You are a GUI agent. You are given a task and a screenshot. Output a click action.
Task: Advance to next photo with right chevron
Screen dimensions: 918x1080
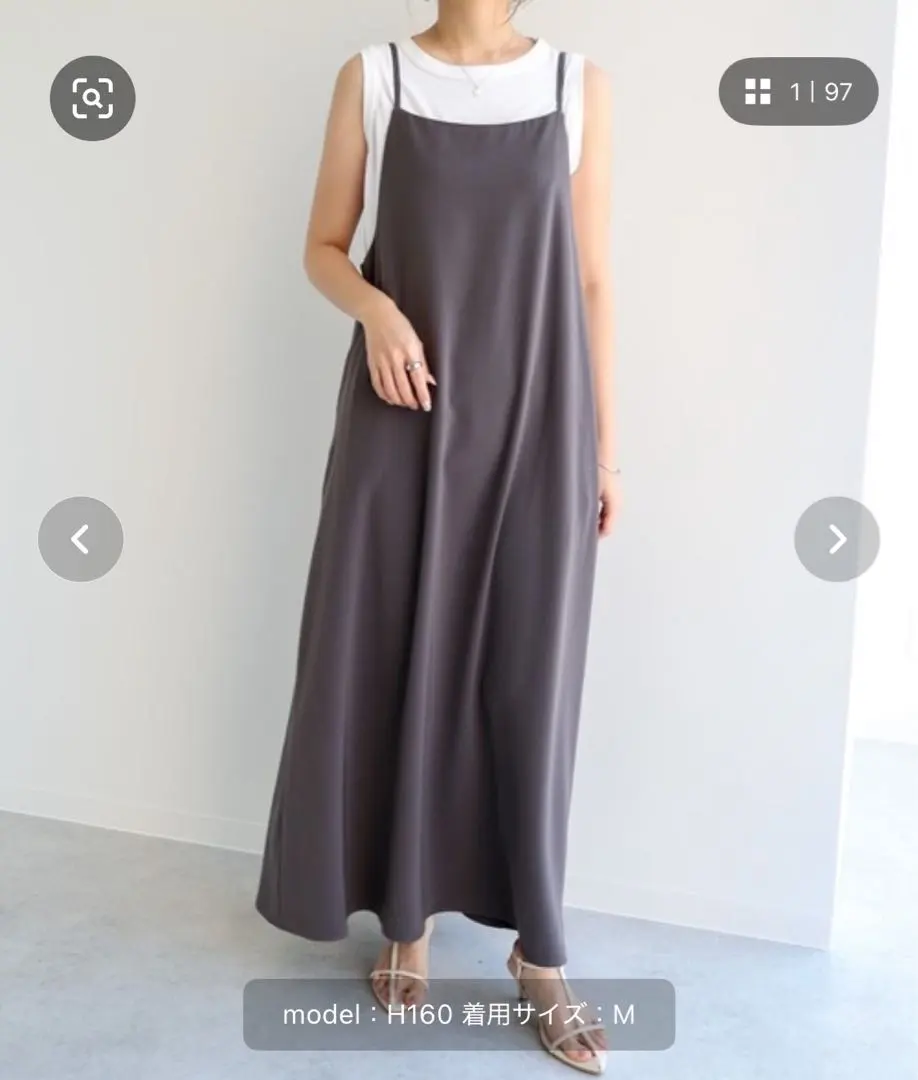coord(838,539)
